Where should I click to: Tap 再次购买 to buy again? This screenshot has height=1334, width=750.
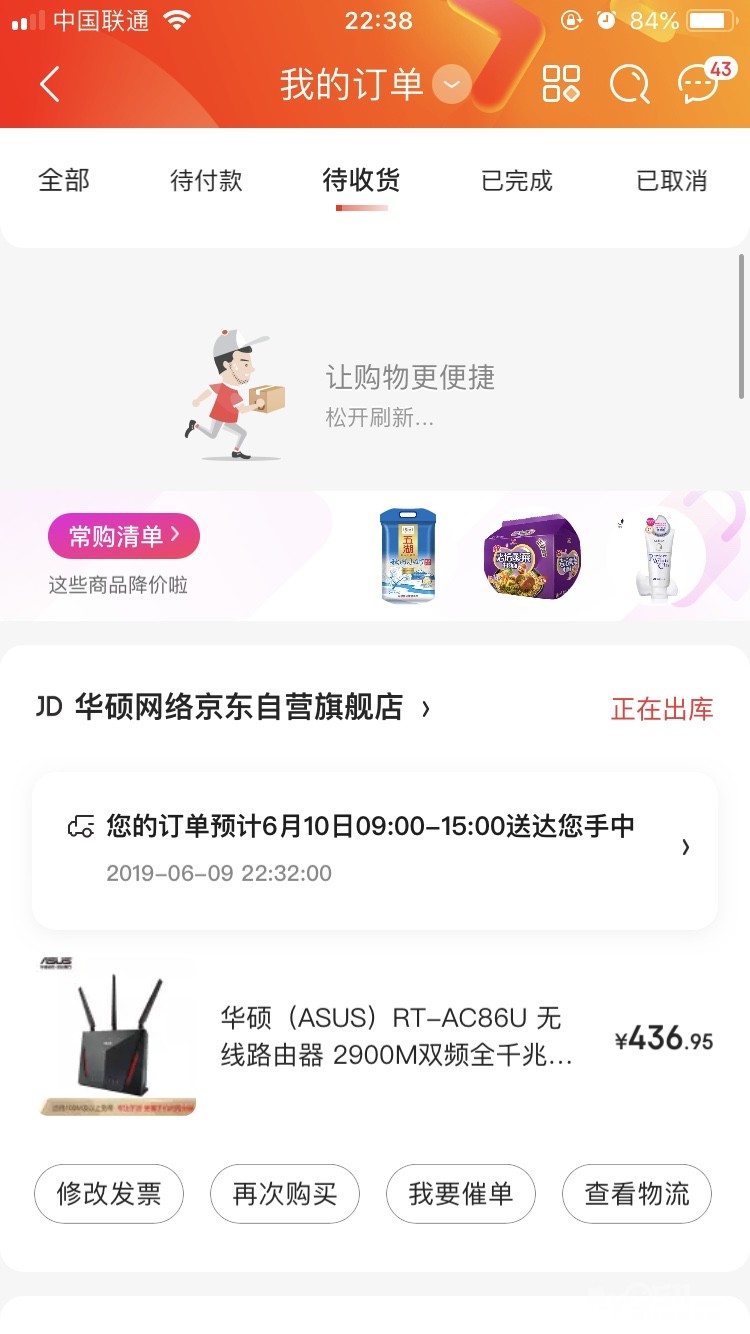point(285,1194)
